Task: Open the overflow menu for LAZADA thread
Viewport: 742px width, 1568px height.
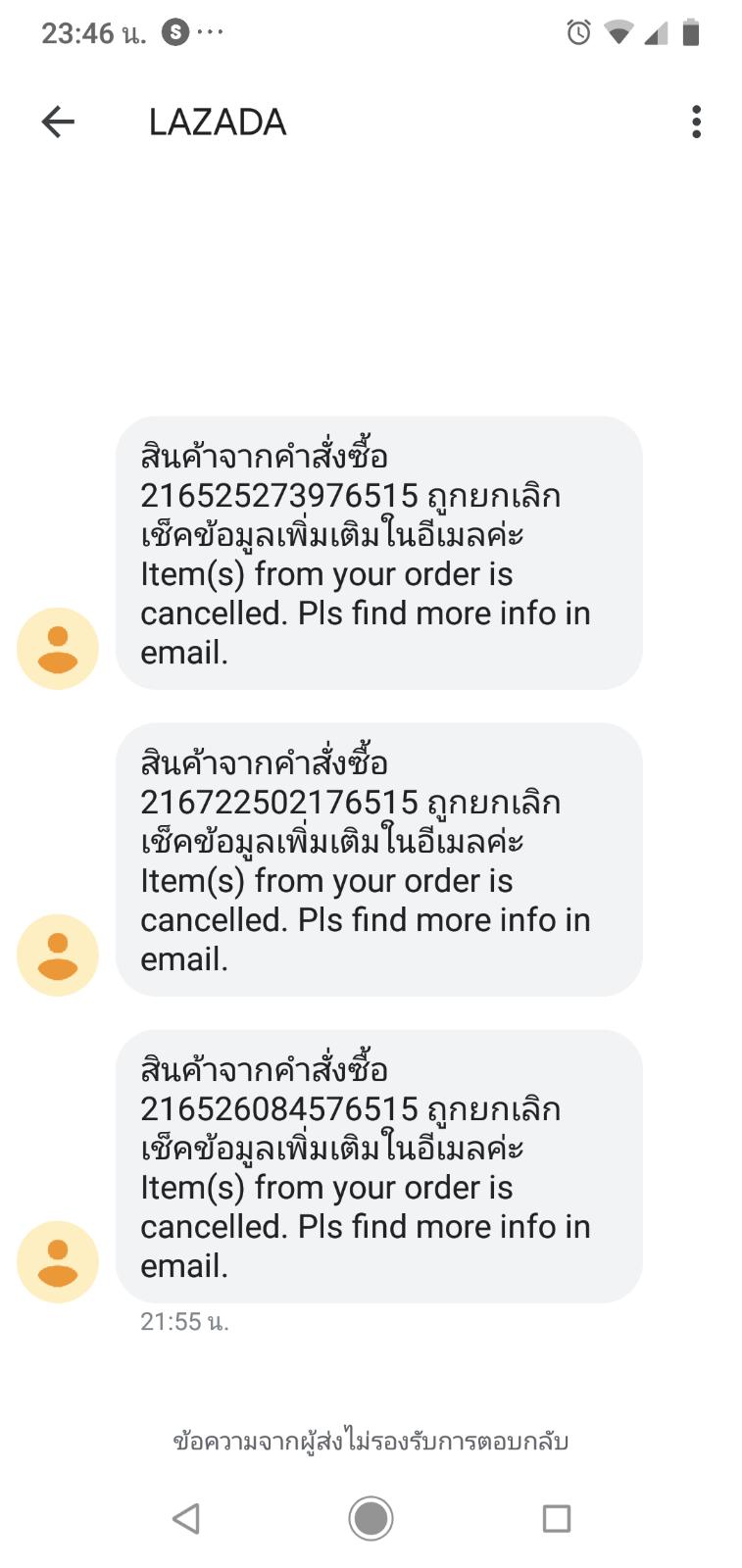Action: pos(696,122)
